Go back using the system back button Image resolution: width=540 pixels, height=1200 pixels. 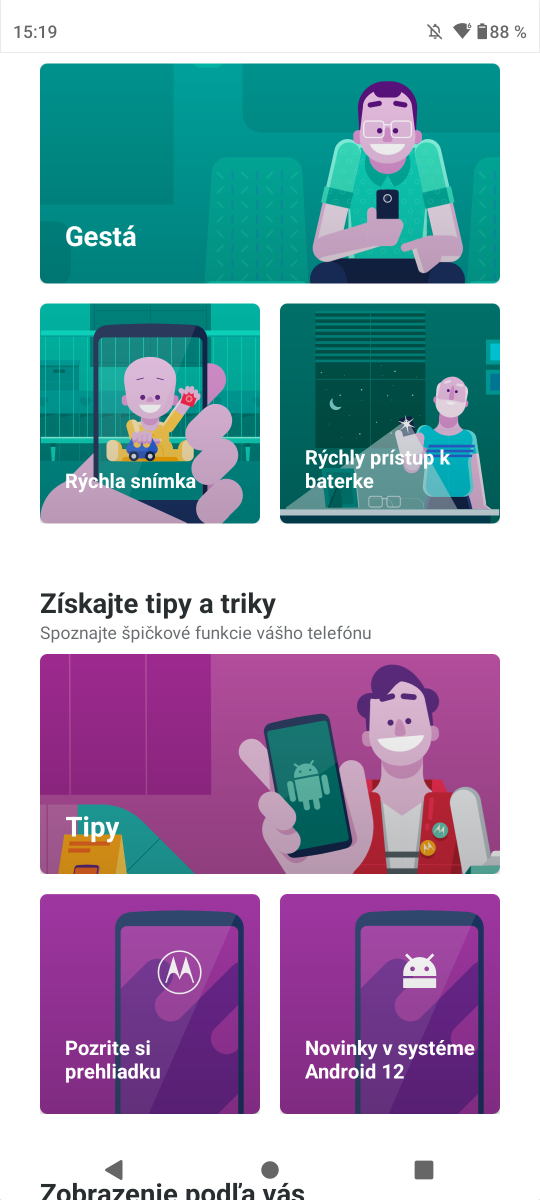(x=114, y=1169)
